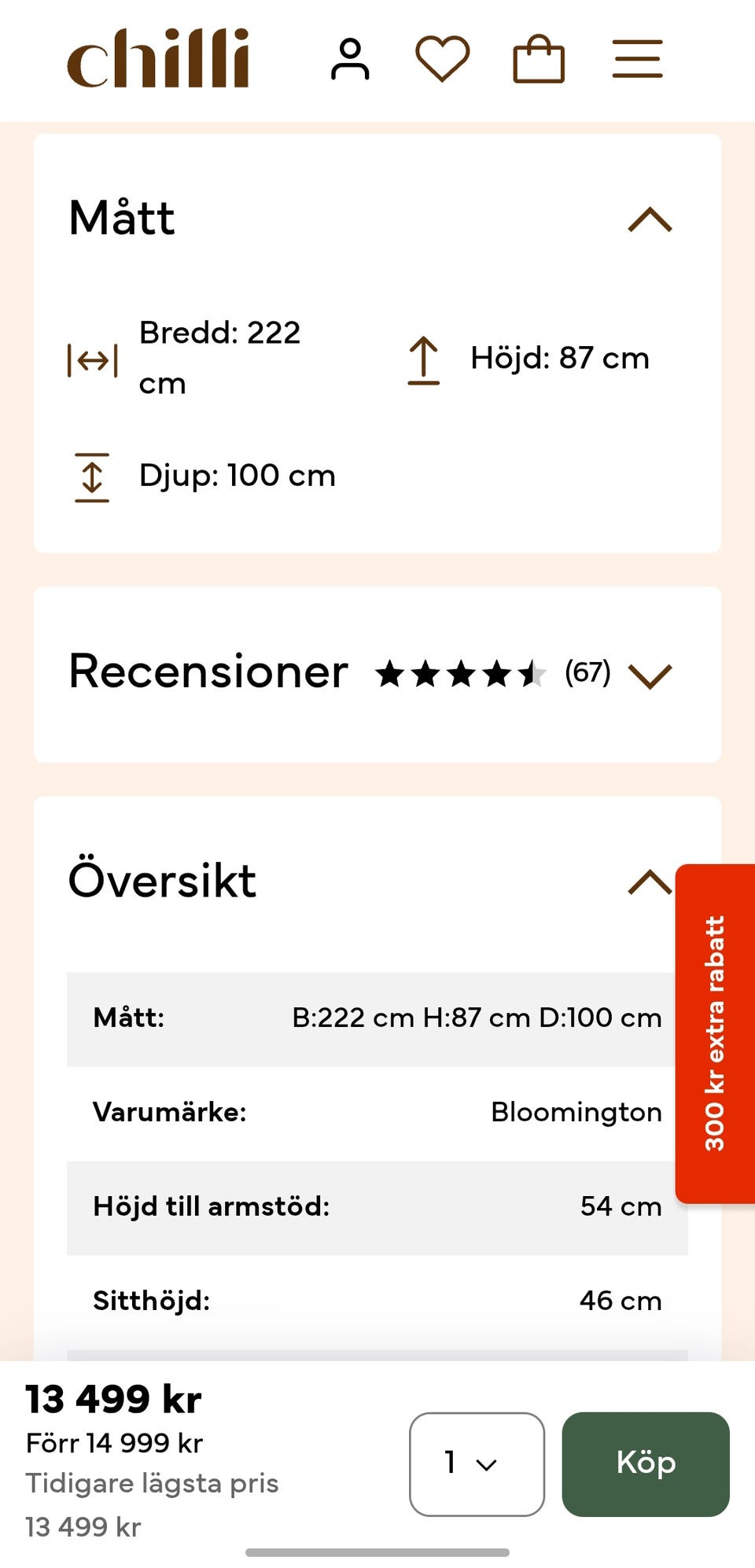The width and height of the screenshot is (755, 1568).
Task: Open the shopping bag
Action: click(539, 59)
